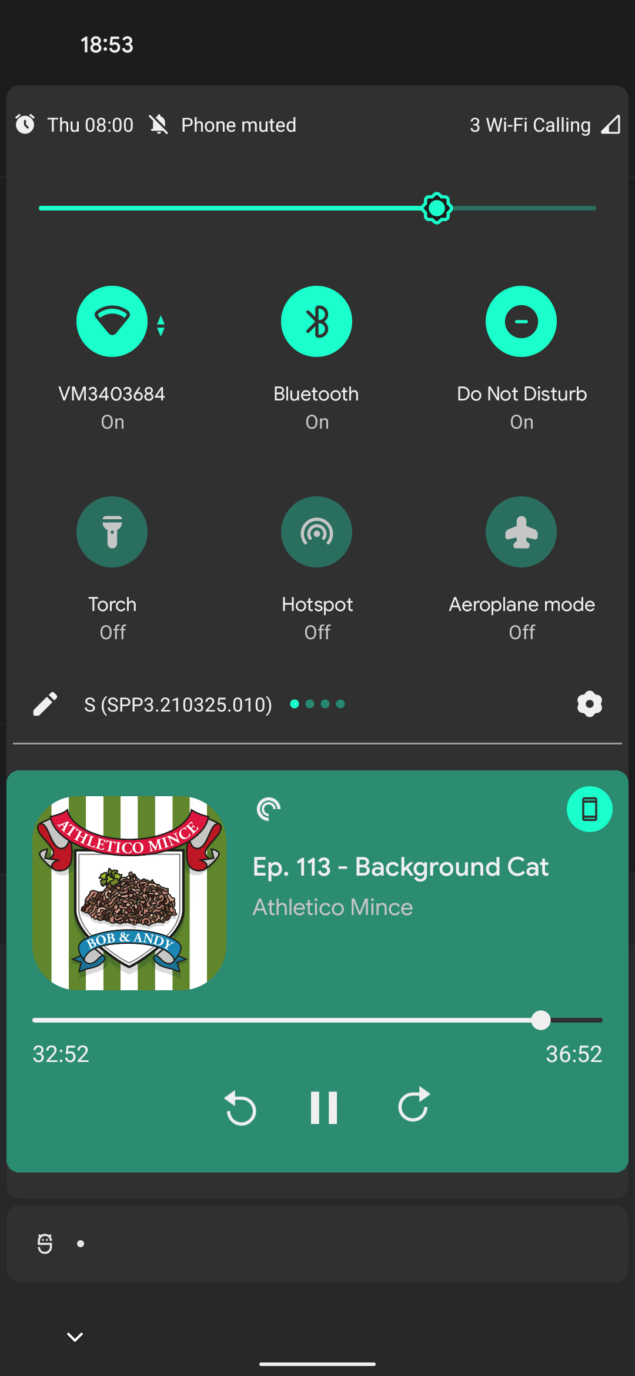Open media output device switcher

[589, 809]
